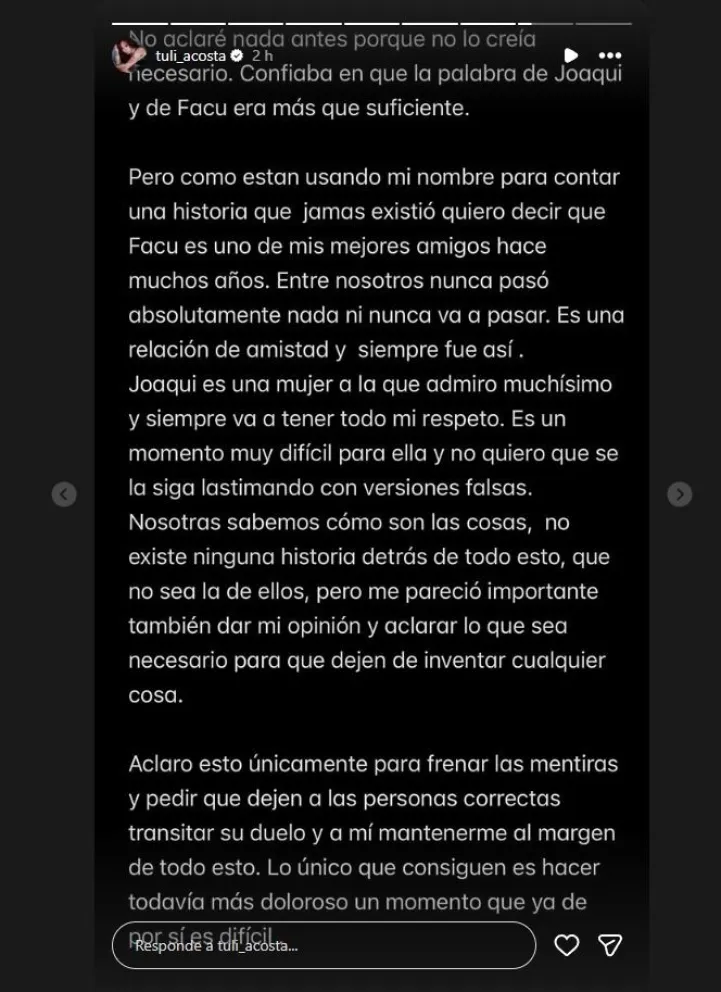
Task: Resume the story with the play button
Action: (x=570, y=56)
